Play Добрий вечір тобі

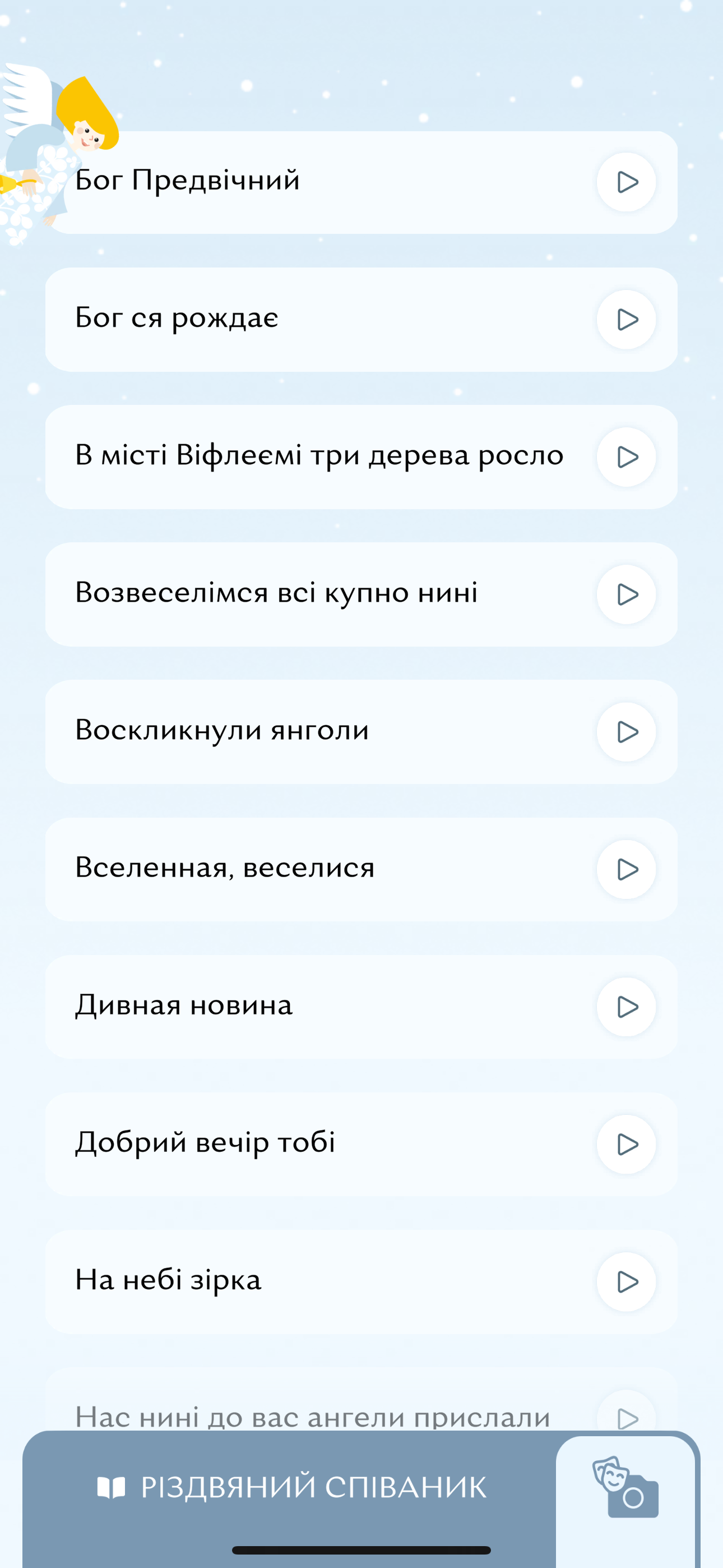pos(626,1145)
